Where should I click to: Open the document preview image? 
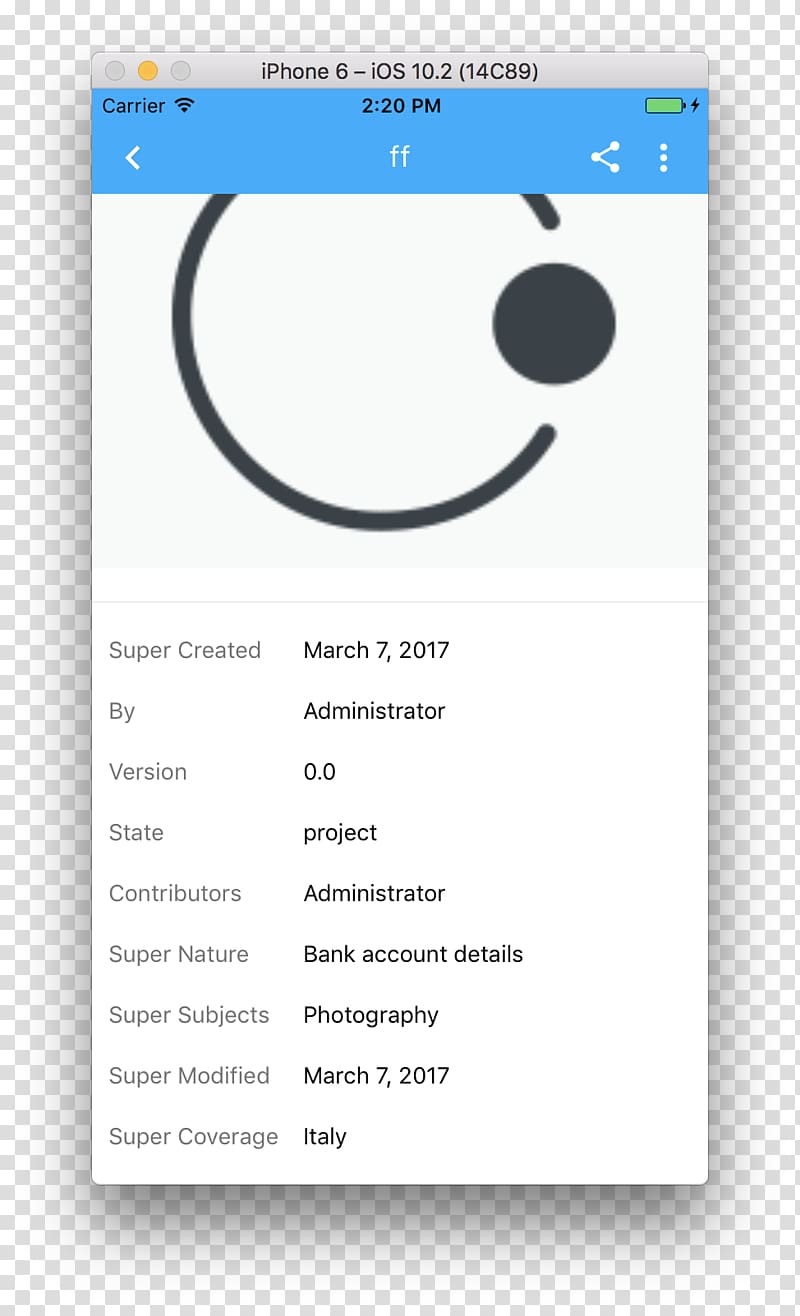400,380
